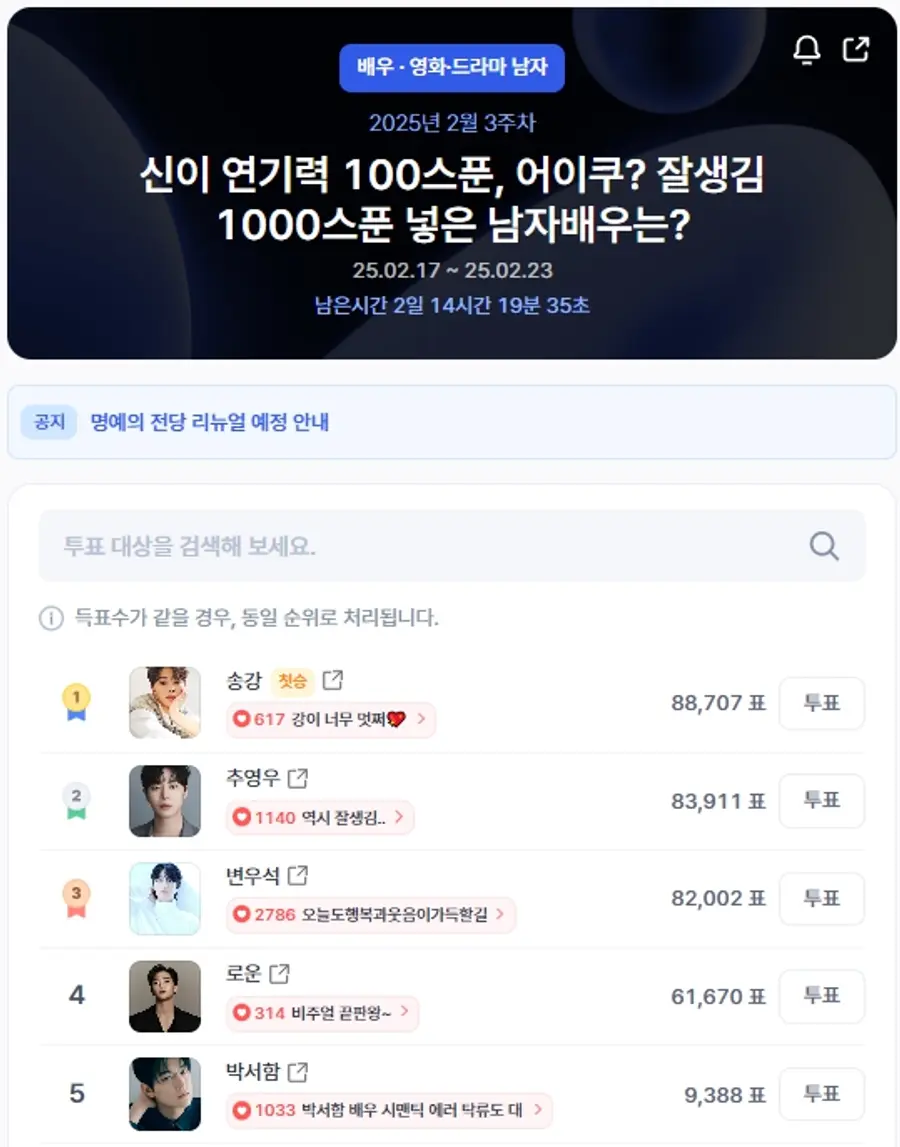Vote for 추영우
The image size is (900, 1147).
(821, 801)
